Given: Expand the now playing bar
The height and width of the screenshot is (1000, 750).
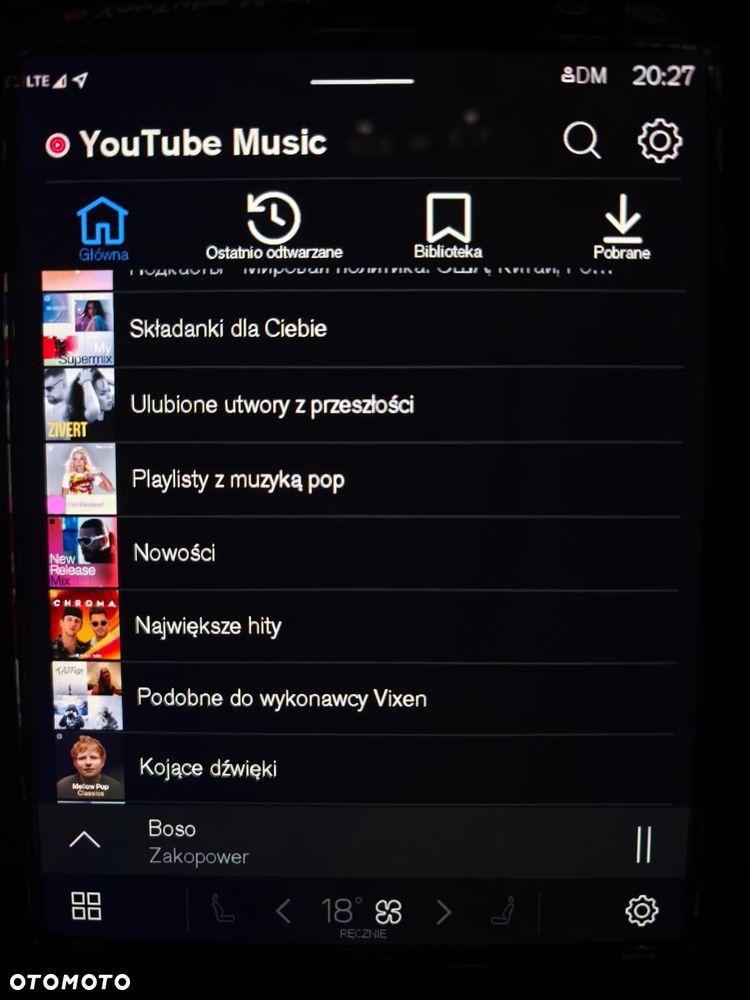Looking at the screenshot, I should tap(85, 840).
